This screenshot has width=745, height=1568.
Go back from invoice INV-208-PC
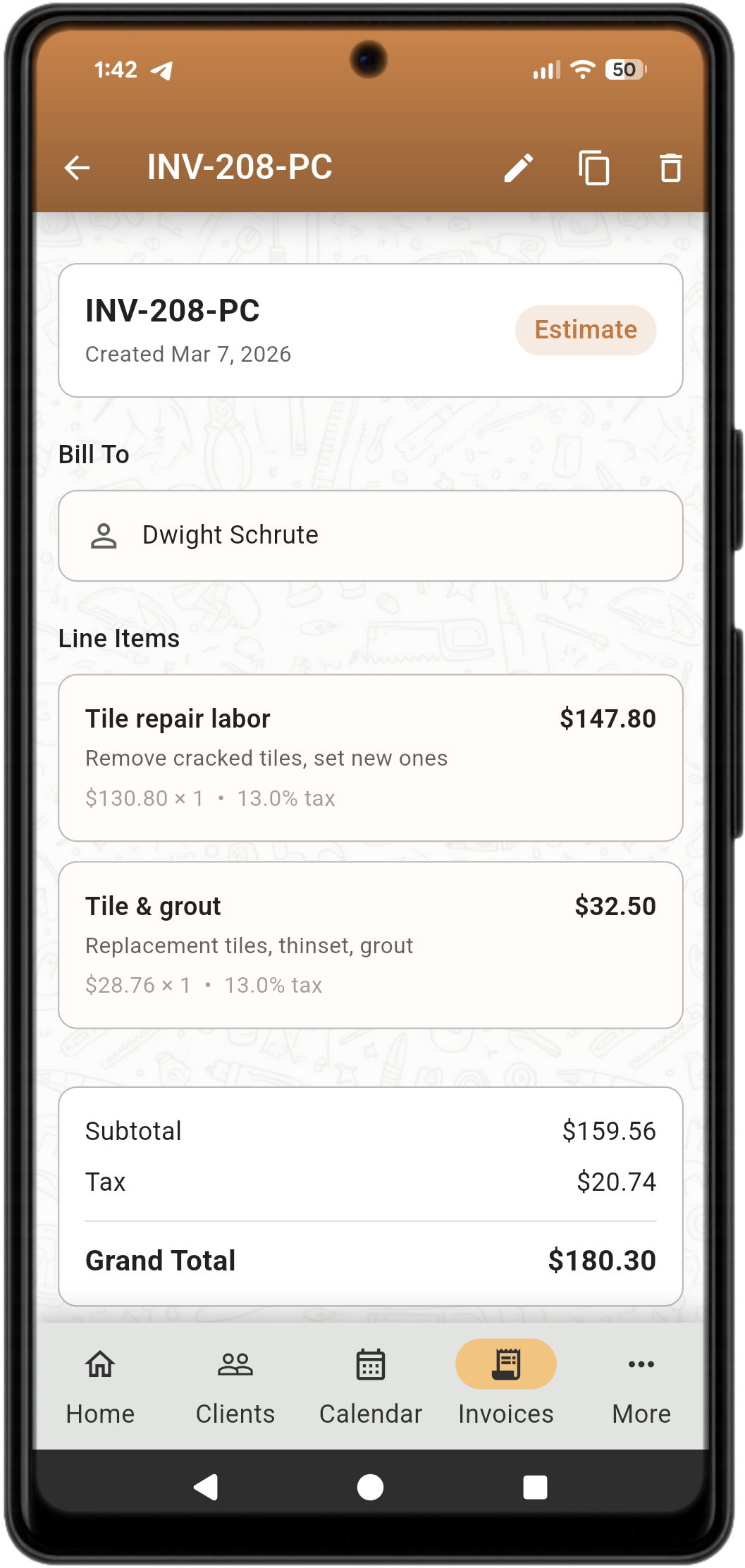pyautogui.click(x=77, y=168)
